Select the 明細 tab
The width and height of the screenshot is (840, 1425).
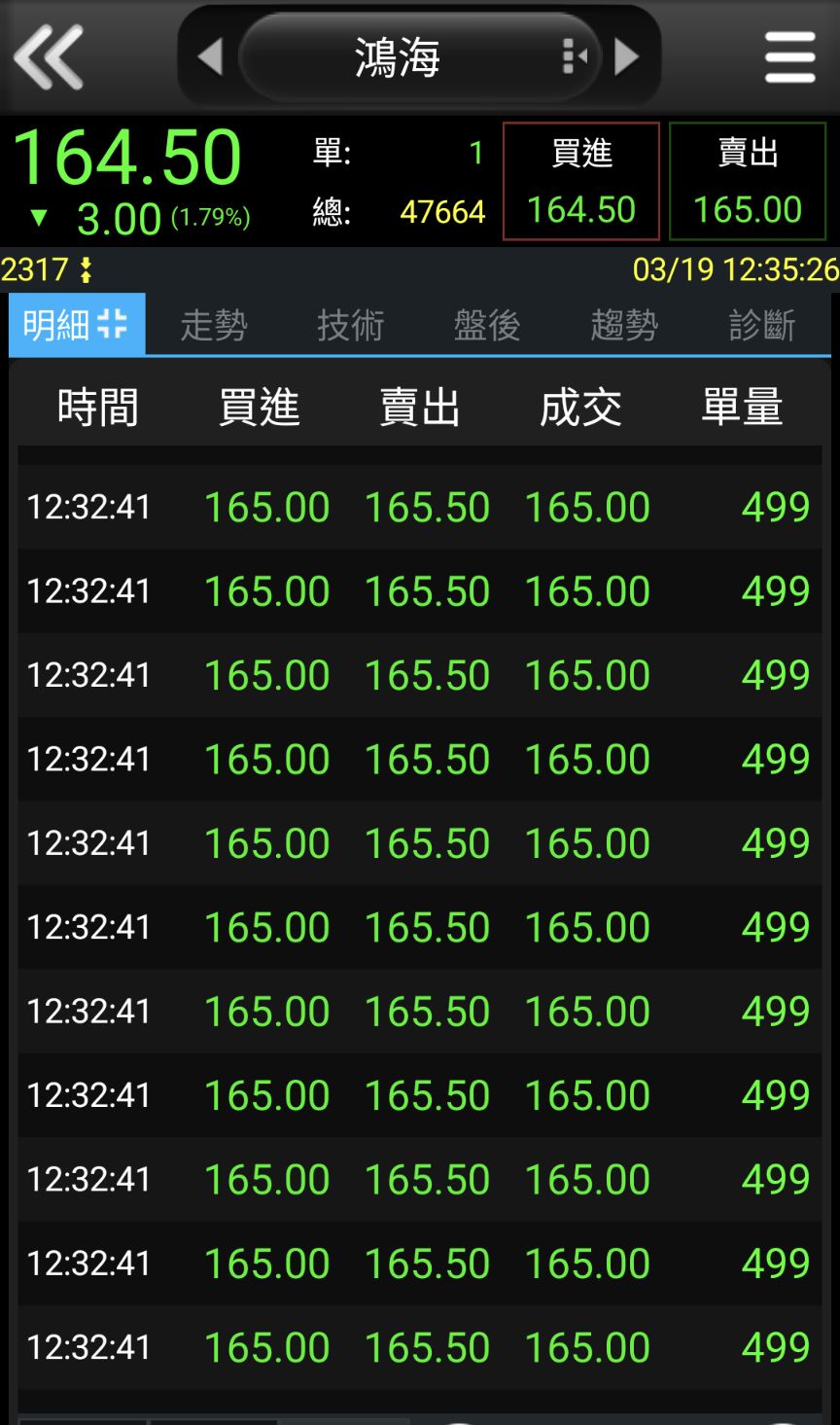[77, 325]
